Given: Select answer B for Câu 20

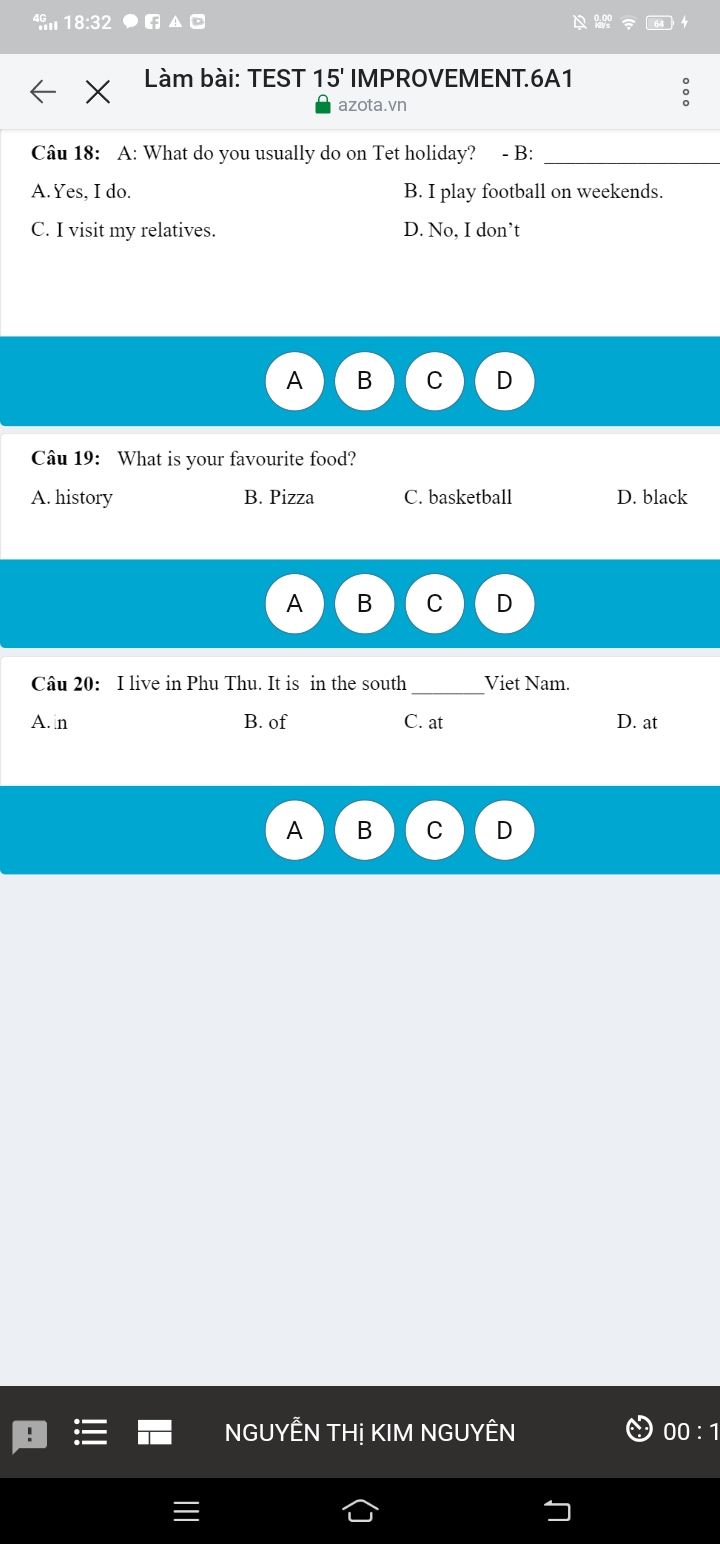Looking at the screenshot, I should pos(364,830).
